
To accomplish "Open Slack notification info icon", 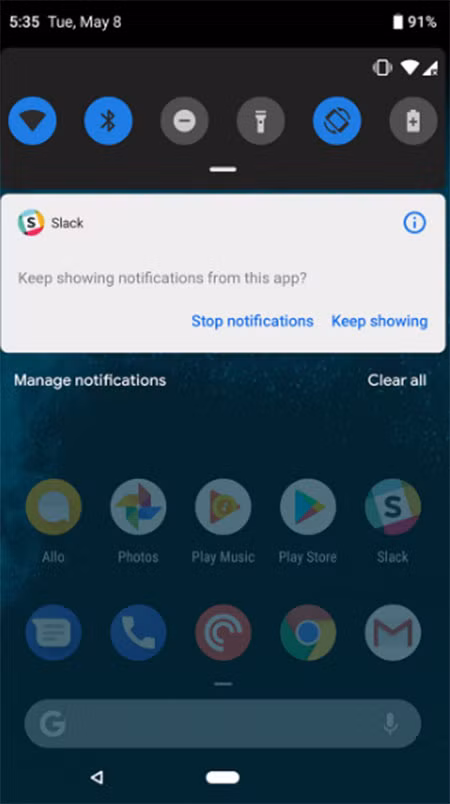I will (x=414, y=223).
